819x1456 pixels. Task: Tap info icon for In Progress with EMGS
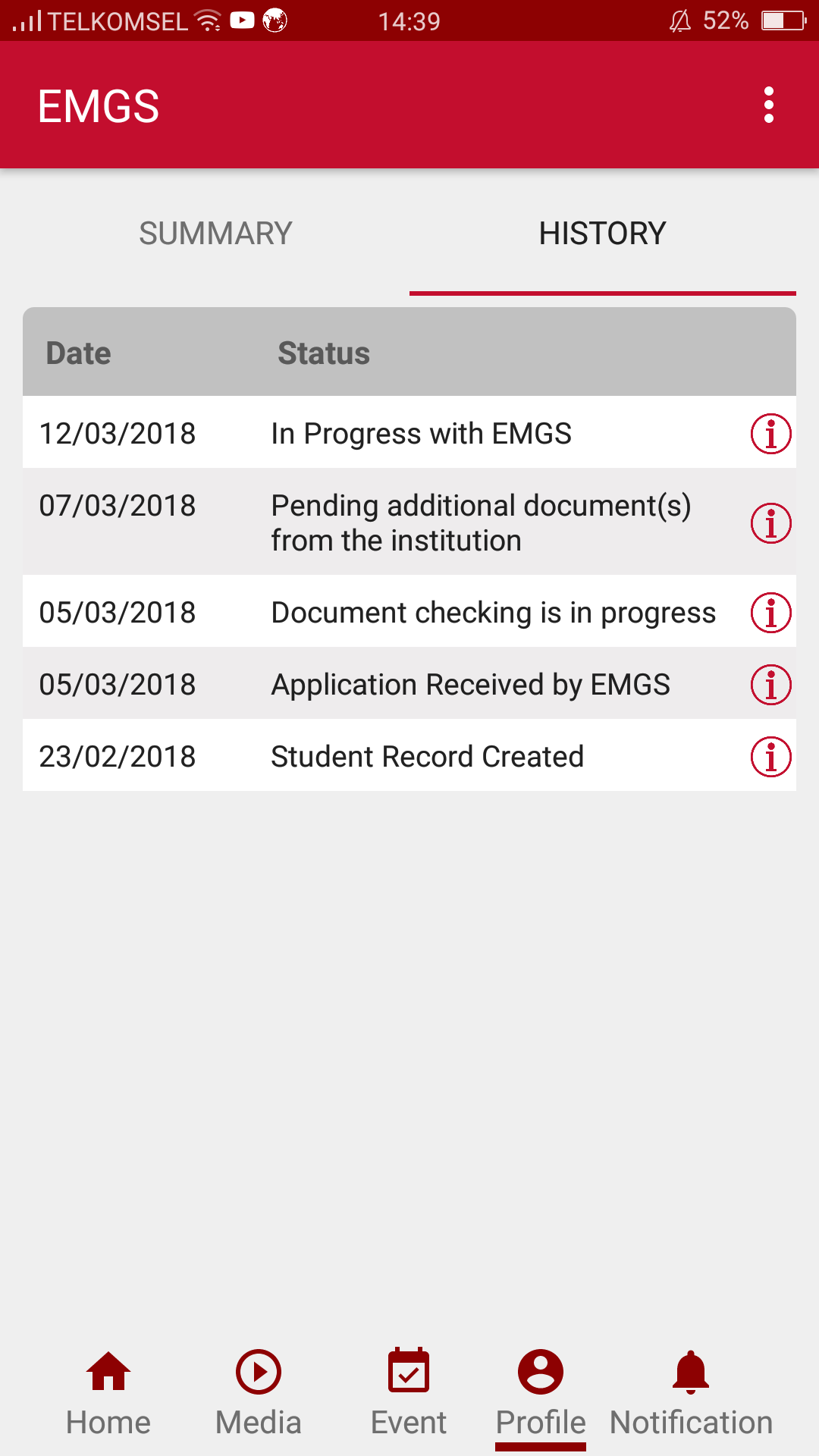pyautogui.click(x=770, y=434)
